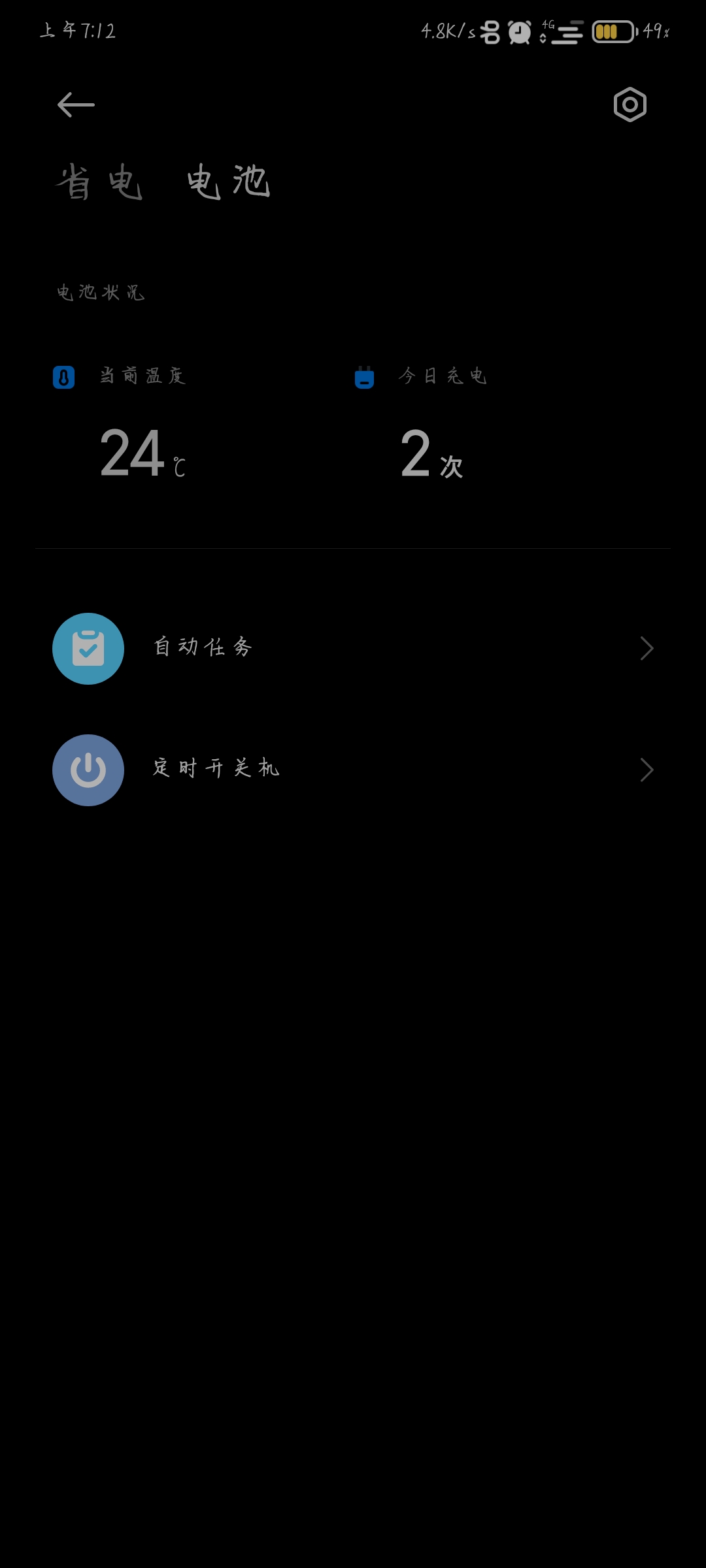Switch to the 省电 tab

99,182
